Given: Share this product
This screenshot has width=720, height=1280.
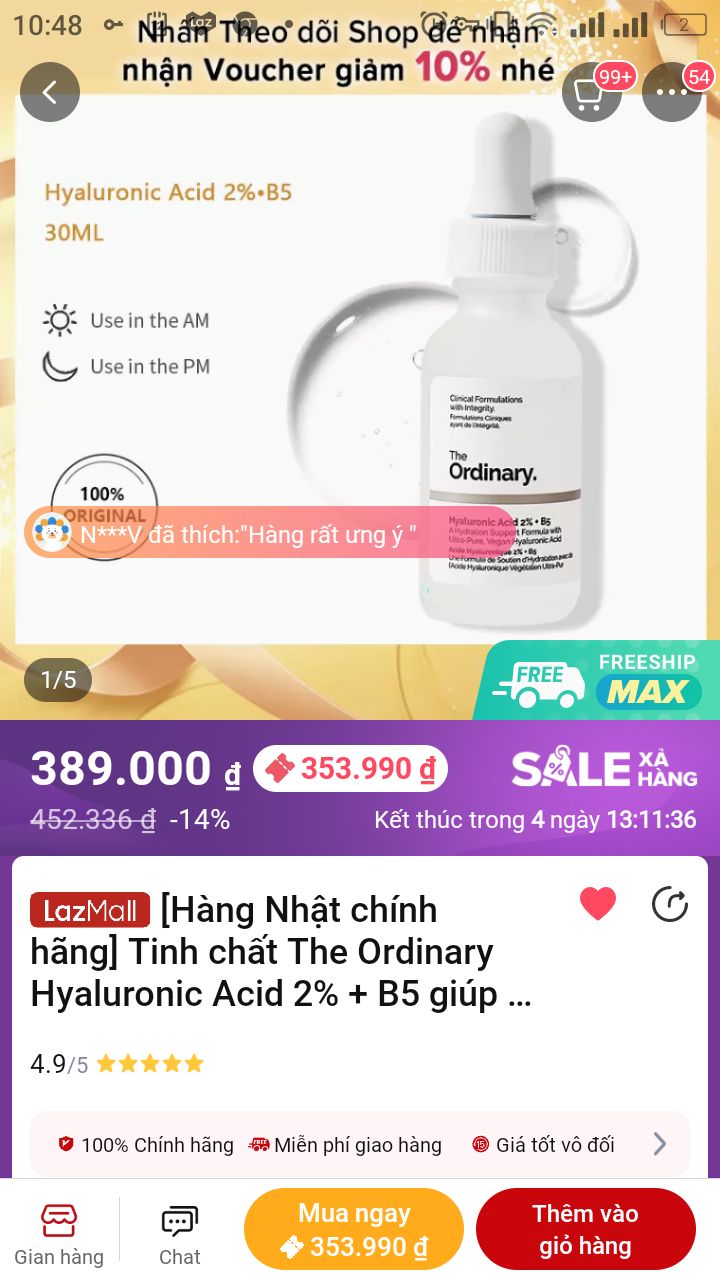Looking at the screenshot, I should point(670,904).
